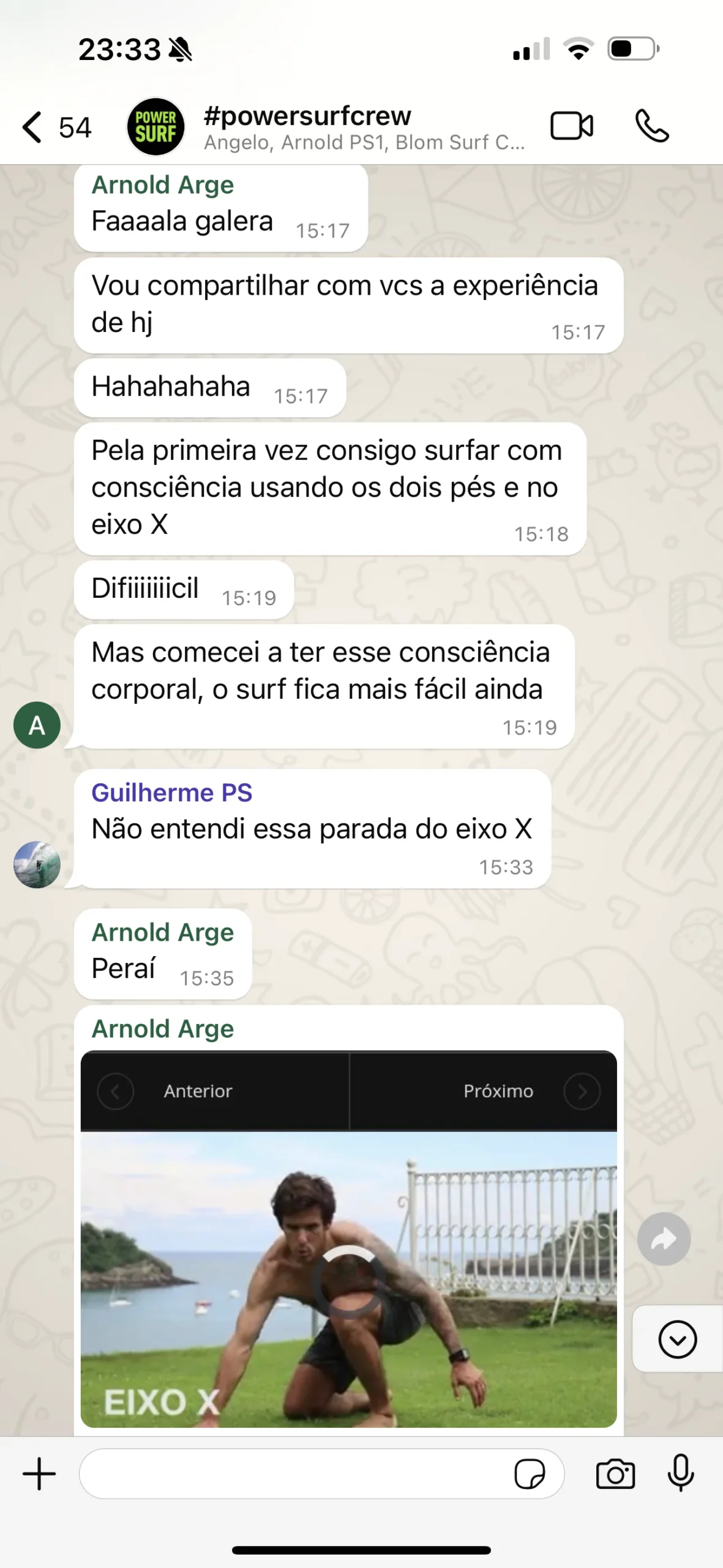Forward the EIXO X image
This screenshot has width=723, height=1568.
[x=664, y=1239]
